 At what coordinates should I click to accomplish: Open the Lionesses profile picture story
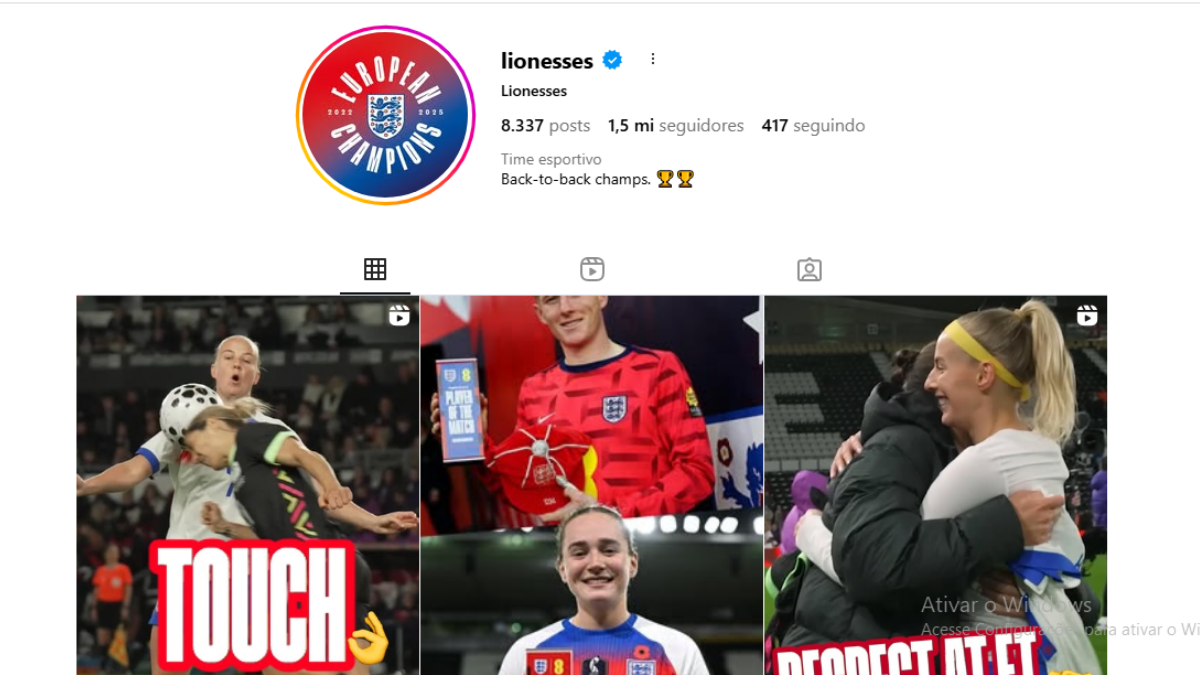tap(386, 116)
